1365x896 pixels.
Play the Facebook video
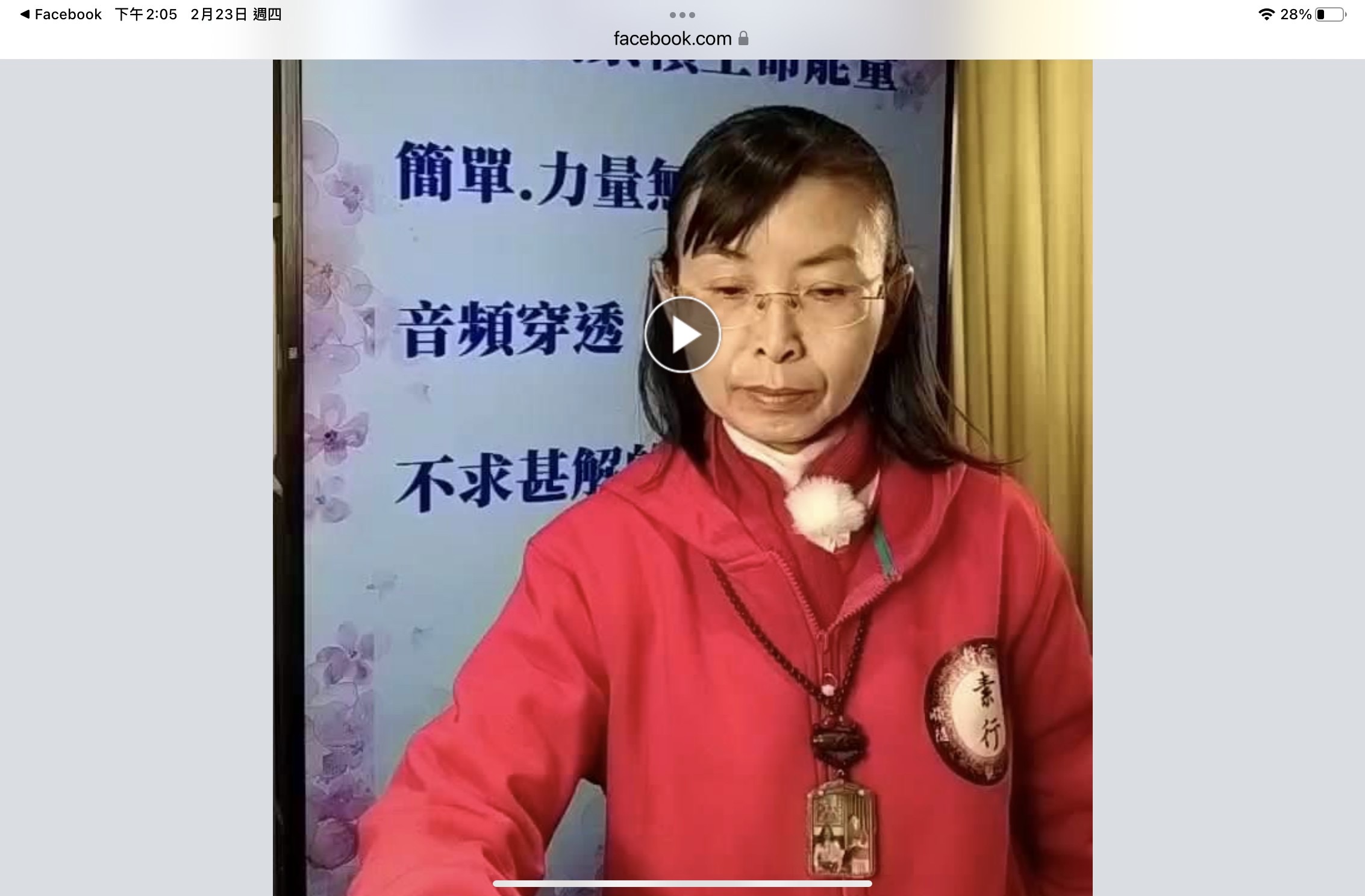tap(682, 335)
